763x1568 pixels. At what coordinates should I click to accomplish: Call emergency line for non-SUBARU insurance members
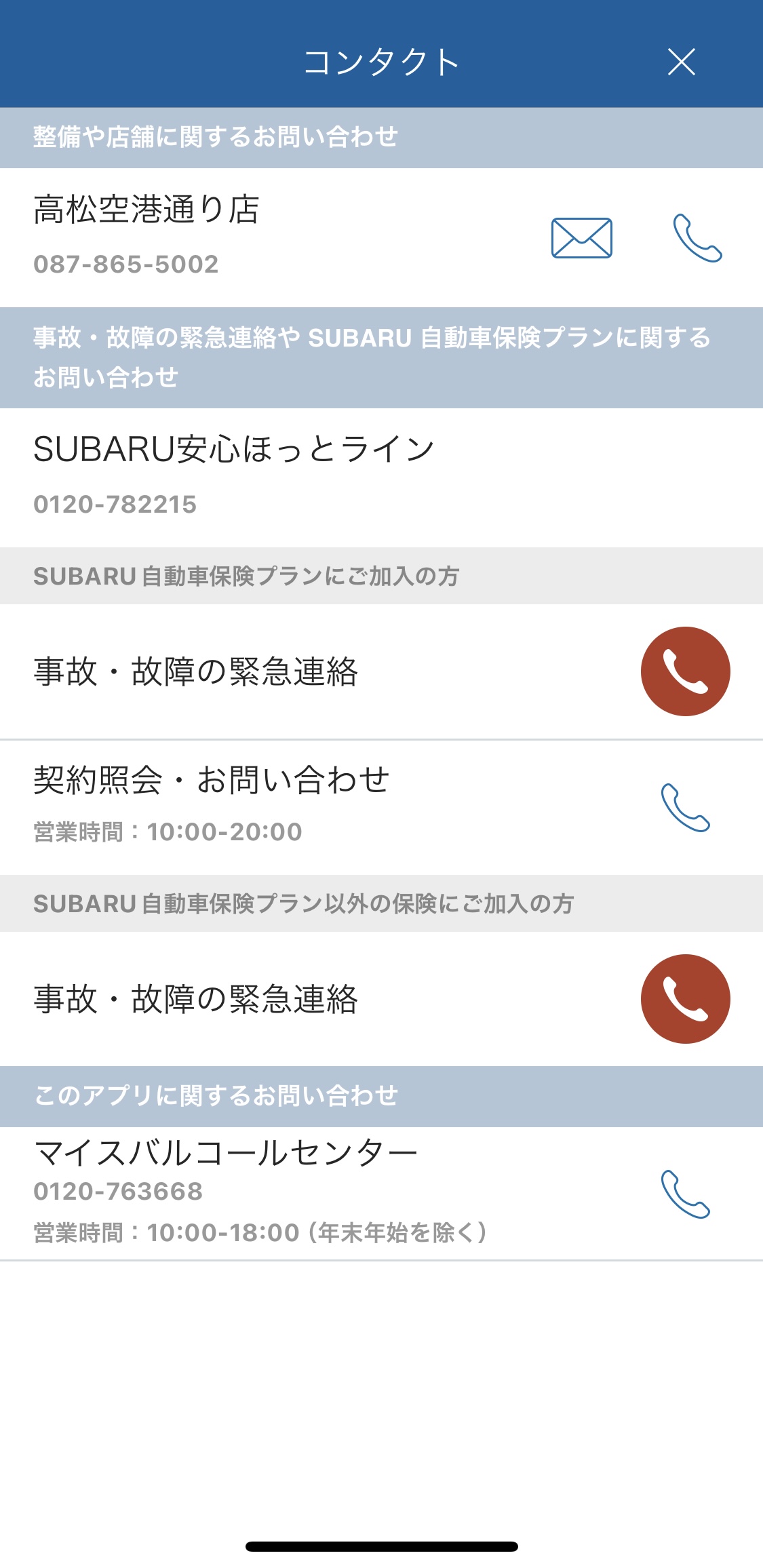click(686, 999)
